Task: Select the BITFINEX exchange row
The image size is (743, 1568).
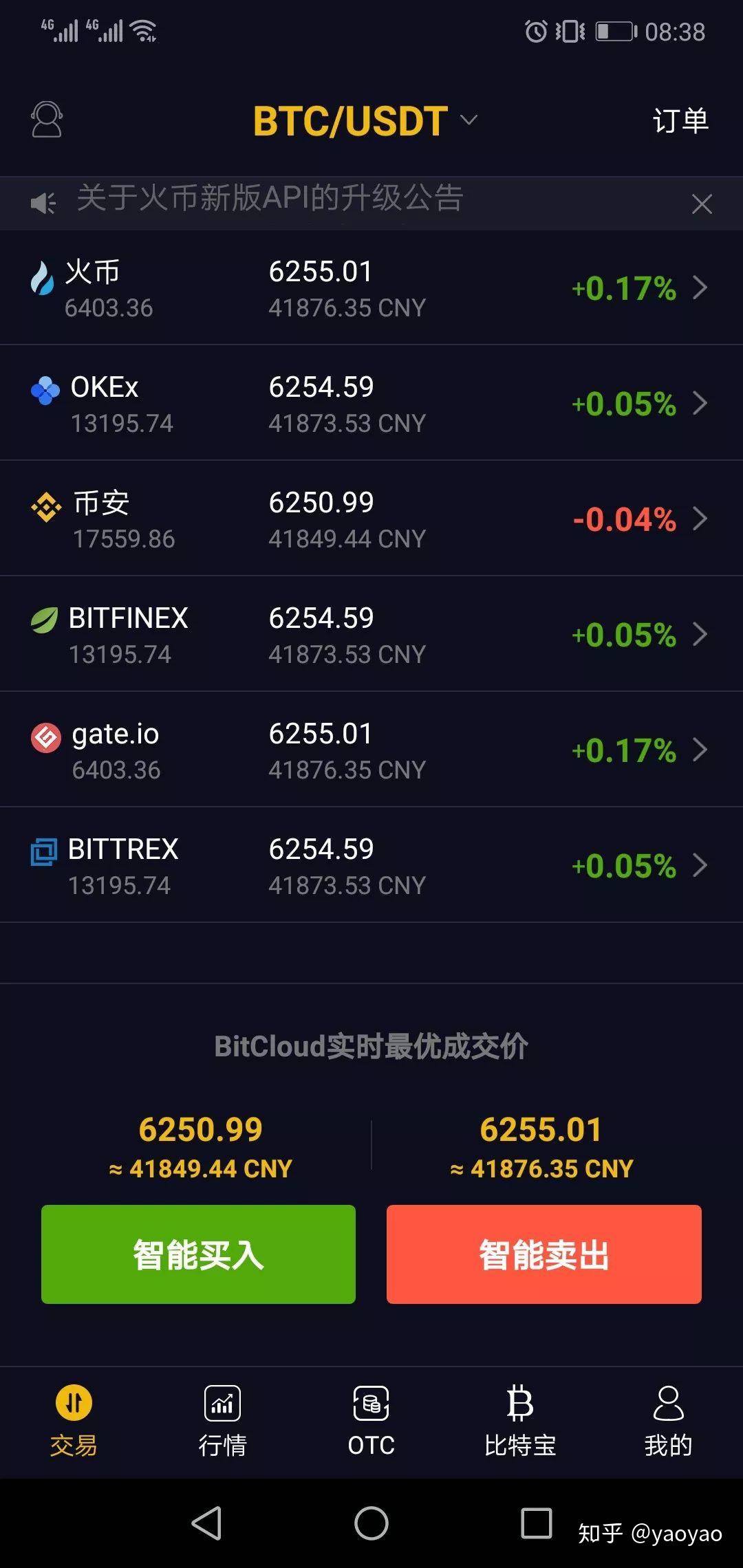Action: click(x=371, y=635)
